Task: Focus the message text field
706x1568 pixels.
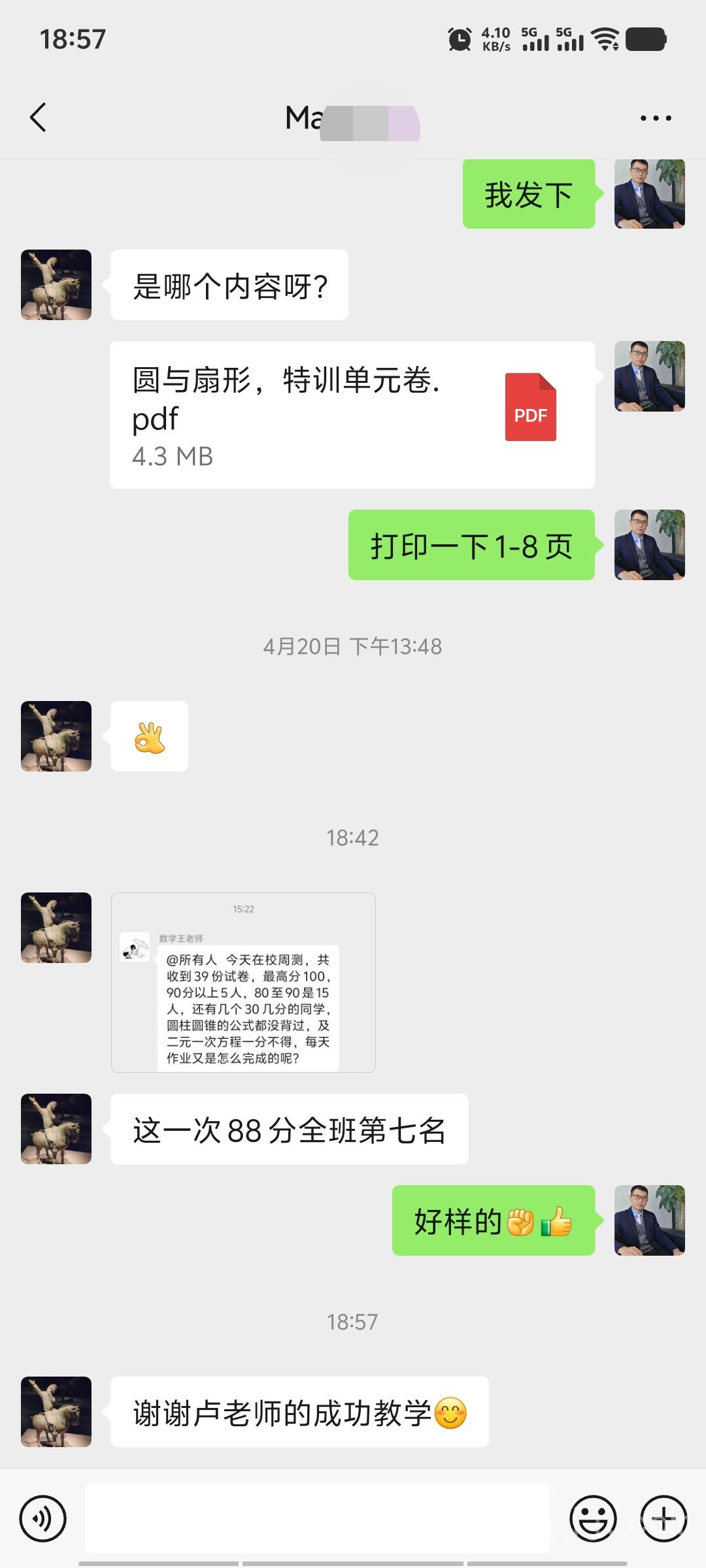Action: [317, 1518]
